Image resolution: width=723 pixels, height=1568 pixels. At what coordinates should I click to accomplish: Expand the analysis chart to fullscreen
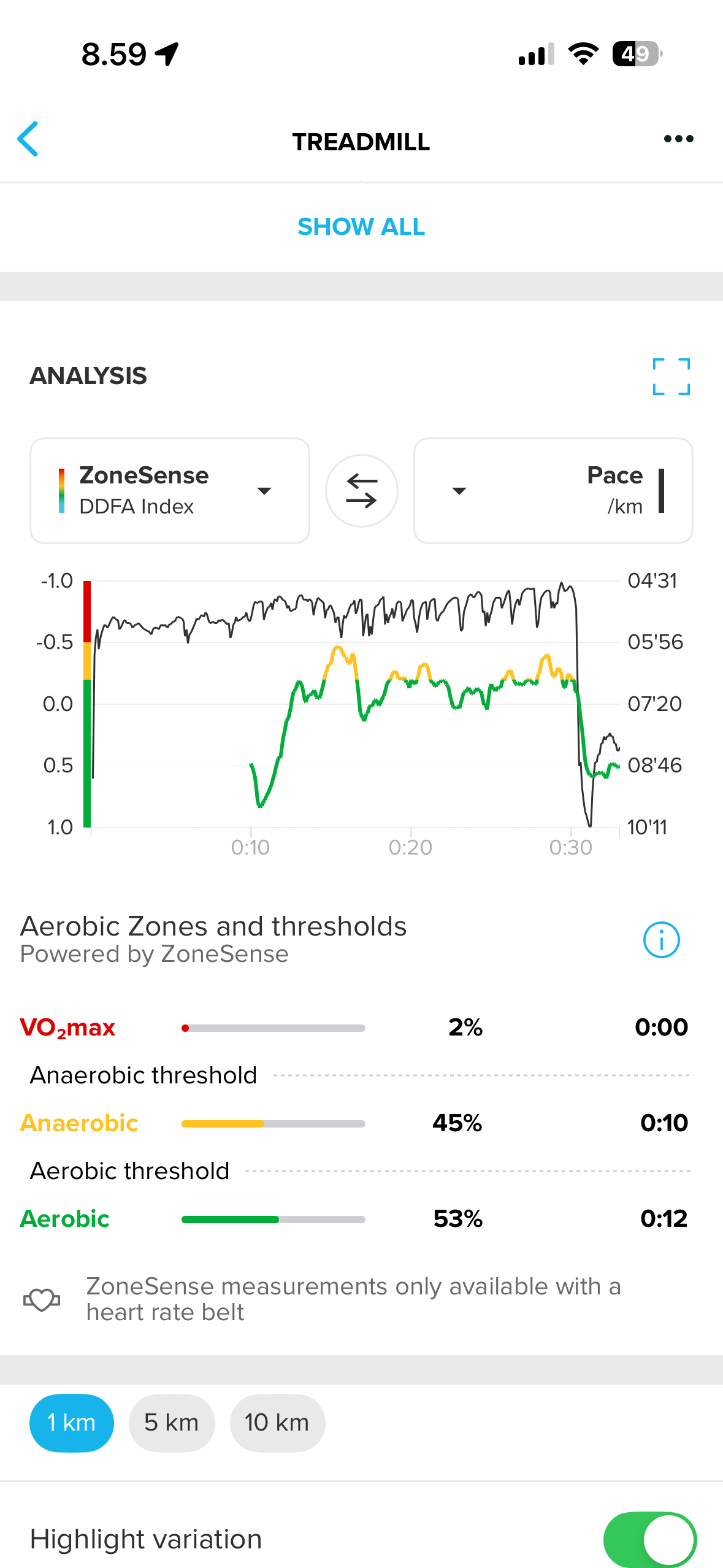coord(671,376)
